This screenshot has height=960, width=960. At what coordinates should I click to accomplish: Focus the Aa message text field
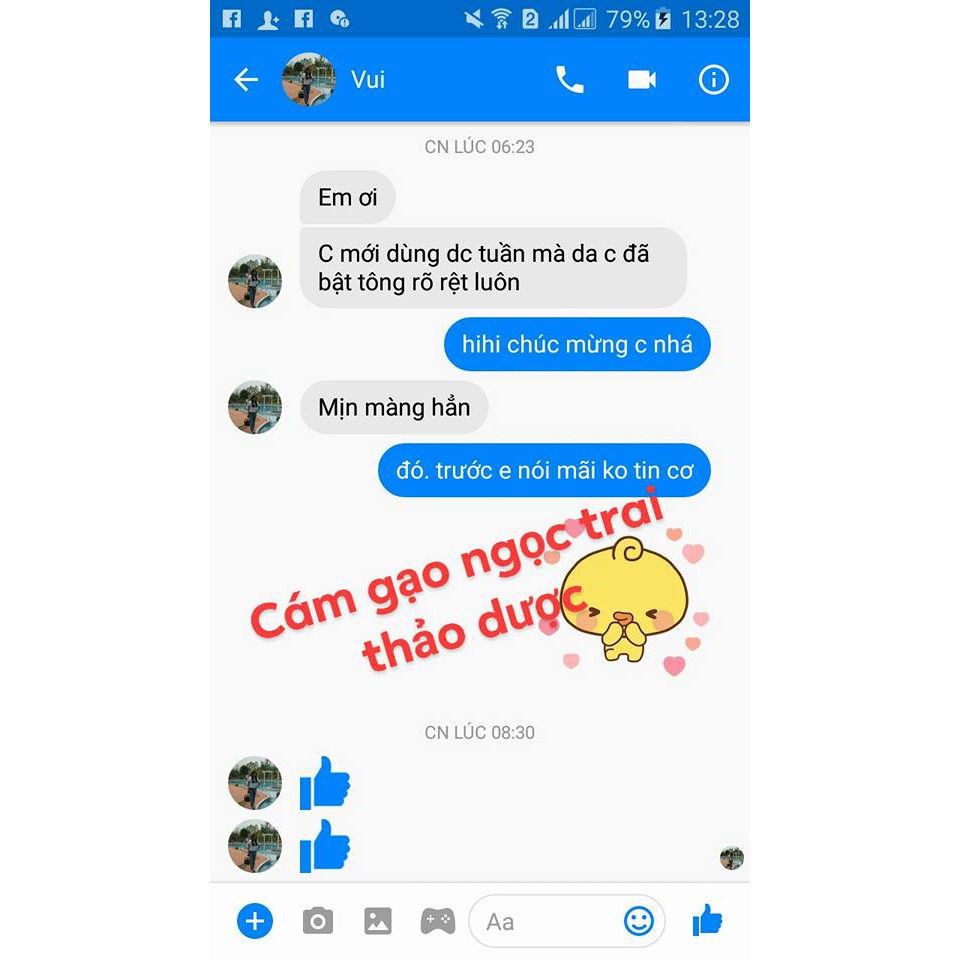click(545, 921)
